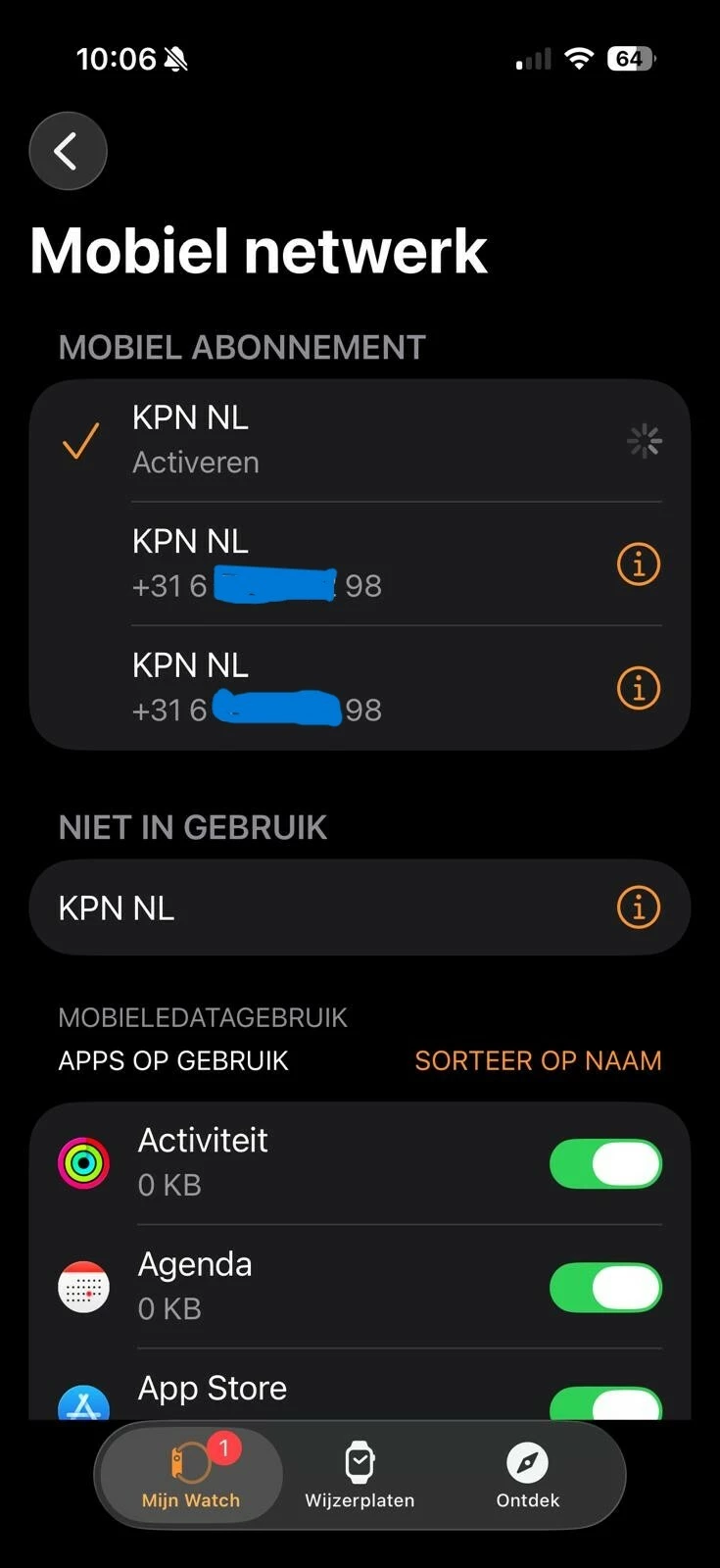Open info for the unused KPN NL plan
Image resolution: width=720 pixels, height=1568 pixels.
pyautogui.click(x=638, y=907)
